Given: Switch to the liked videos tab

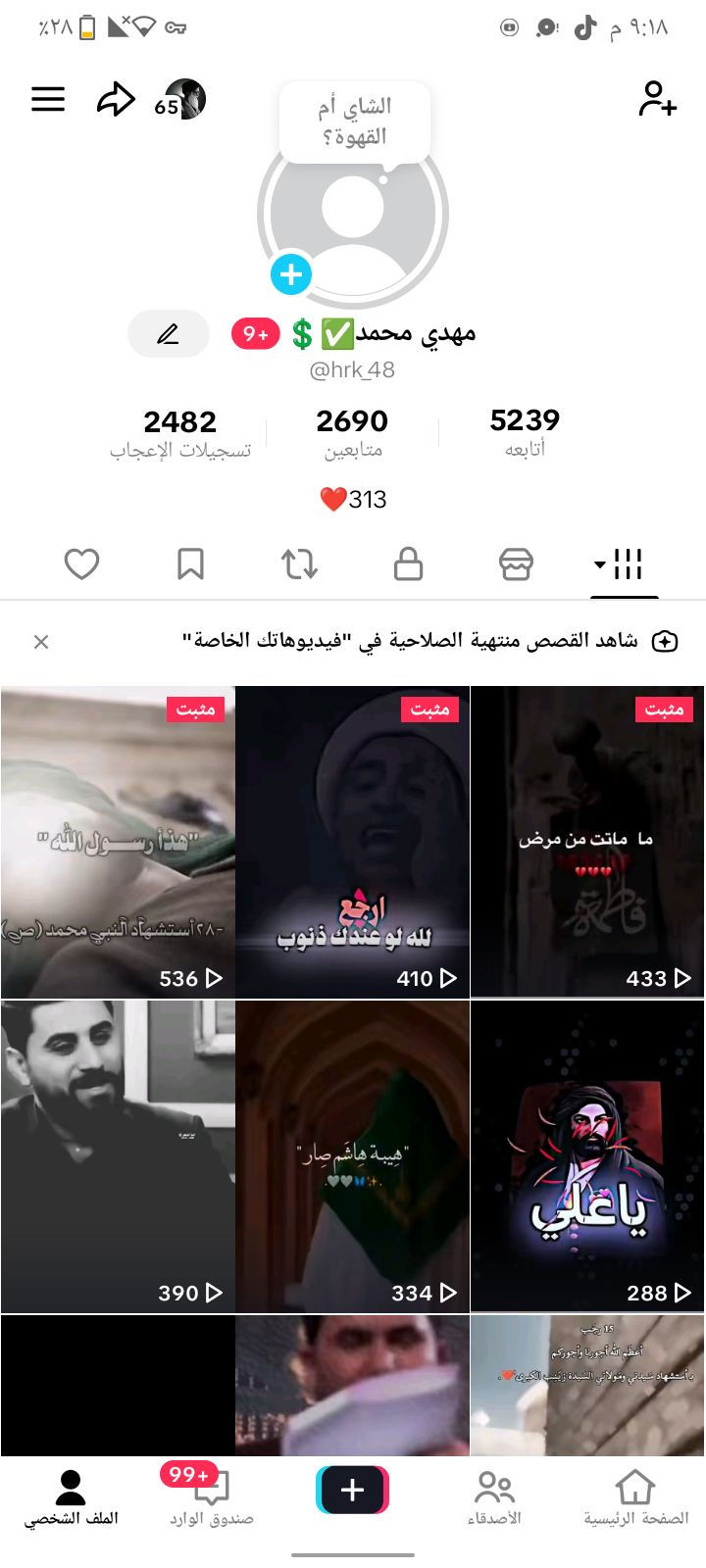Looking at the screenshot, I should click(81, 564).
